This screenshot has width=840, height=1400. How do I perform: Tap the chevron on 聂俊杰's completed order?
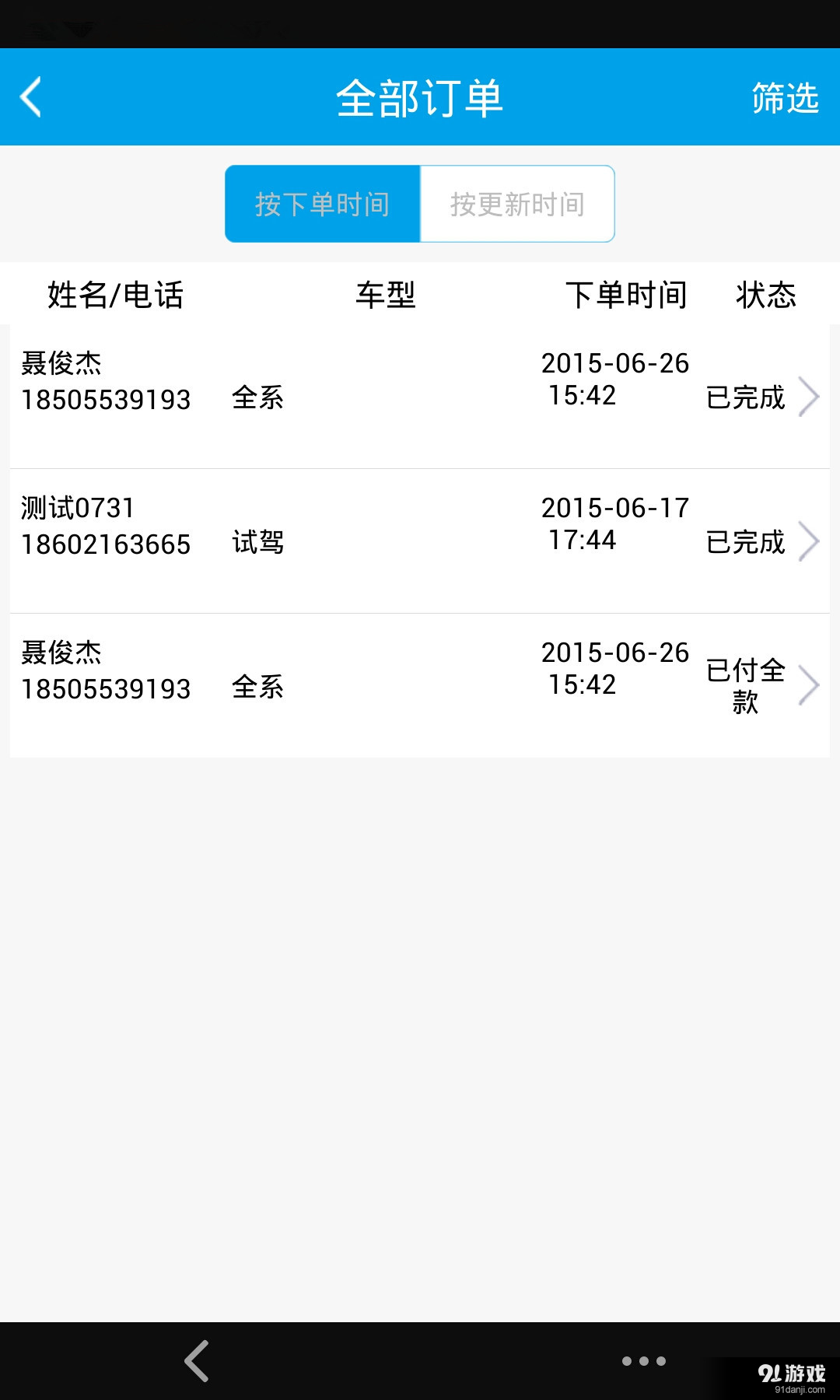pyautogui.click(x=810, y=397)
